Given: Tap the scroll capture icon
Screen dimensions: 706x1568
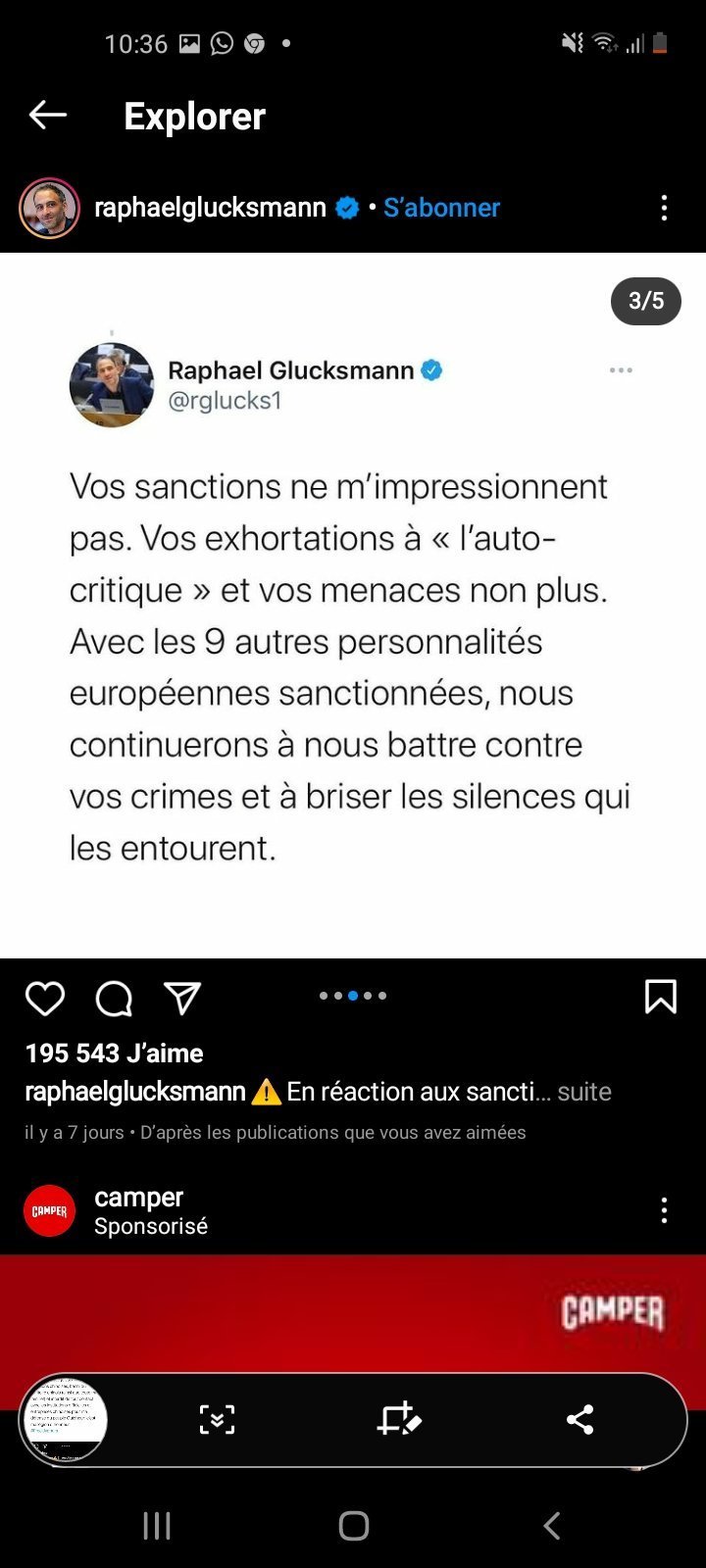Looking at the screenshot, I should [217, 1419].
